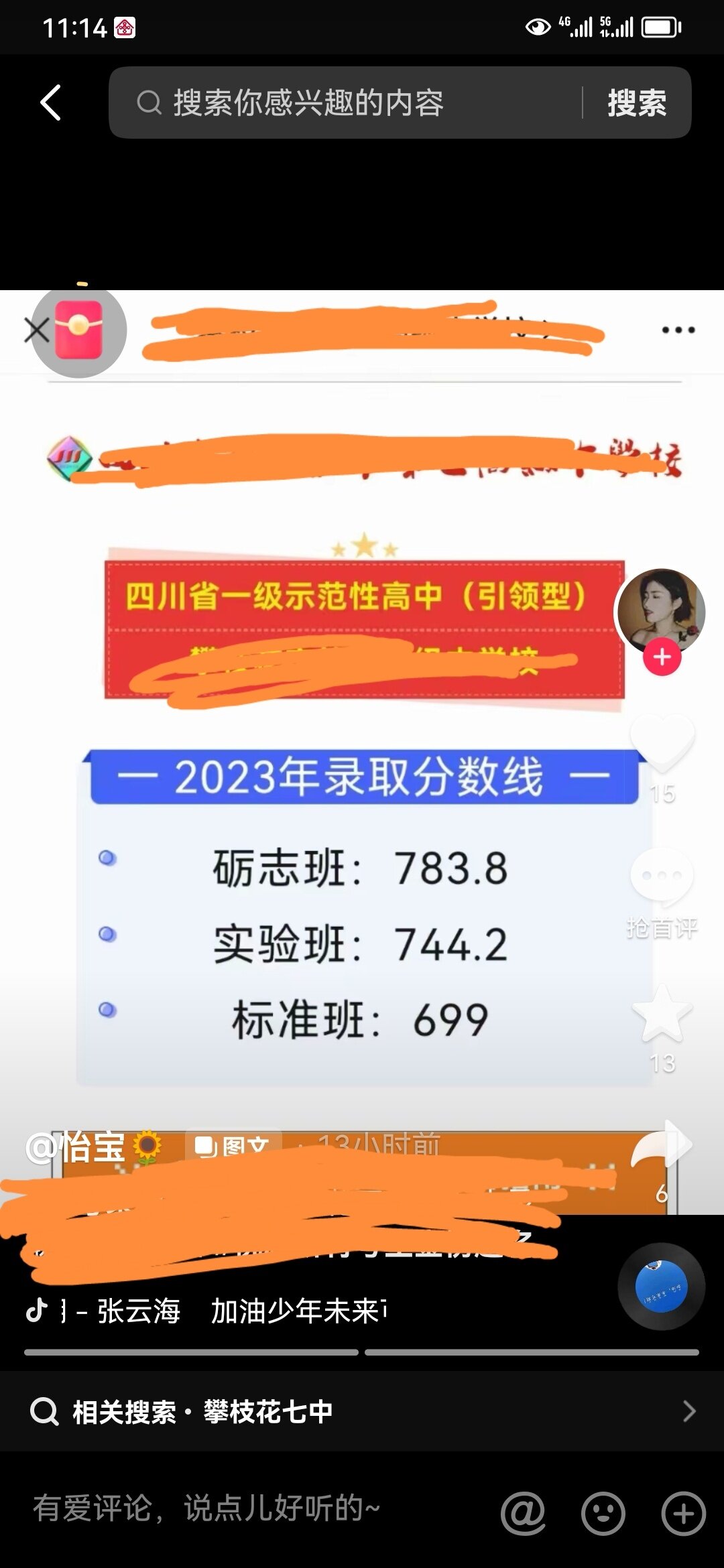The image size is (724, 1568).
Task: Open the author's profile avatar
Action: [660, 608]
